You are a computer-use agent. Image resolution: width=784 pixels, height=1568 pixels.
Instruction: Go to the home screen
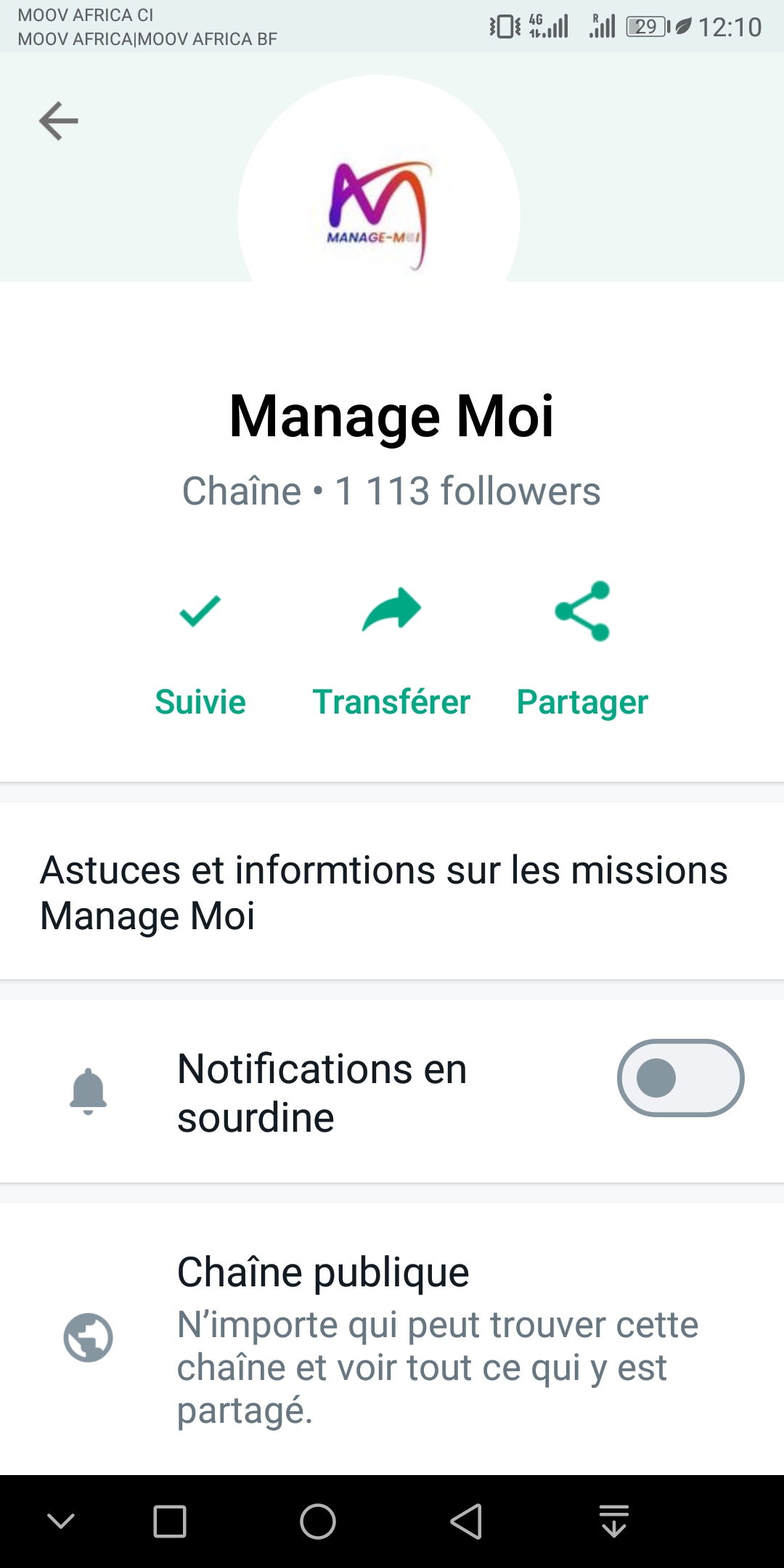point(318,1521)
